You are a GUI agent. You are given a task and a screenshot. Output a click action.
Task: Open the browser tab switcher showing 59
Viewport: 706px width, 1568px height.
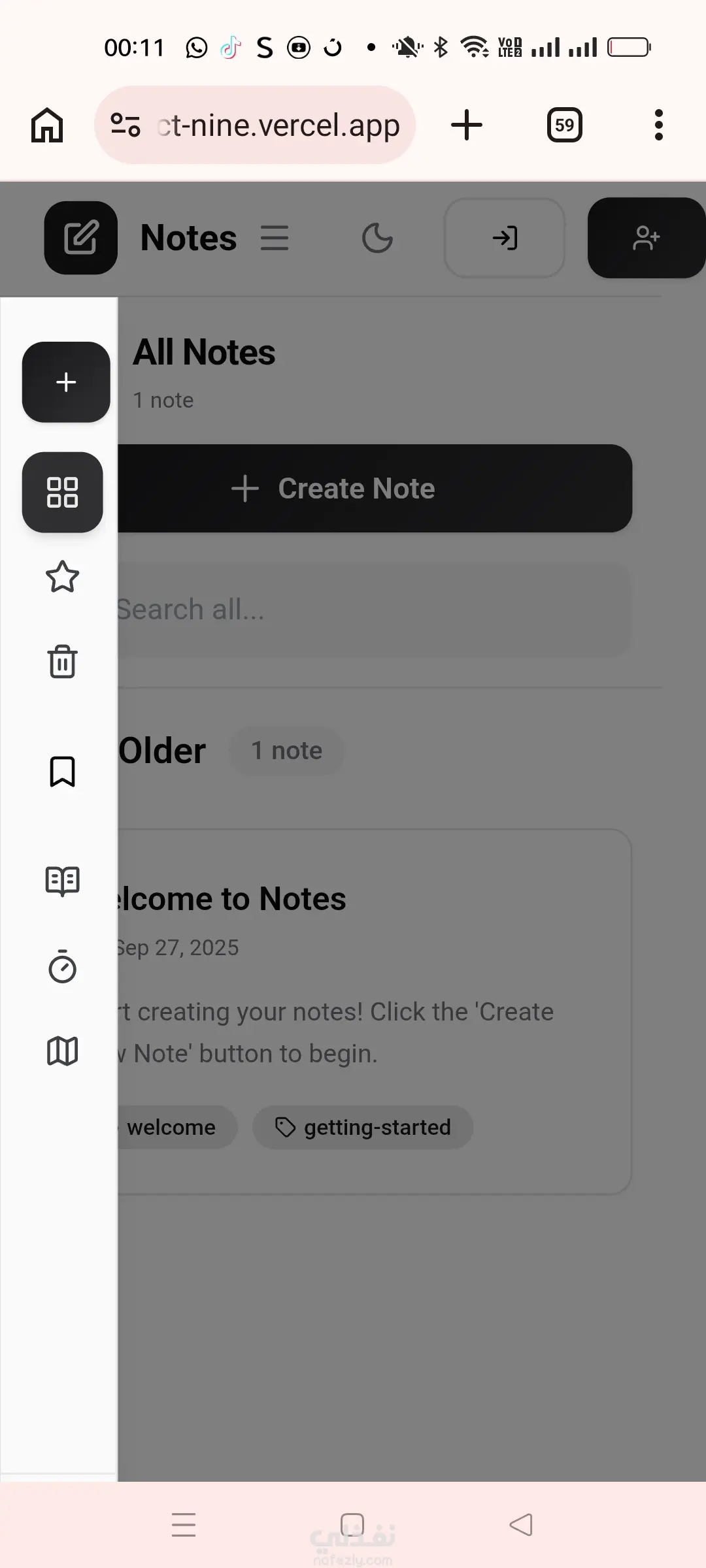click(565, 125)
